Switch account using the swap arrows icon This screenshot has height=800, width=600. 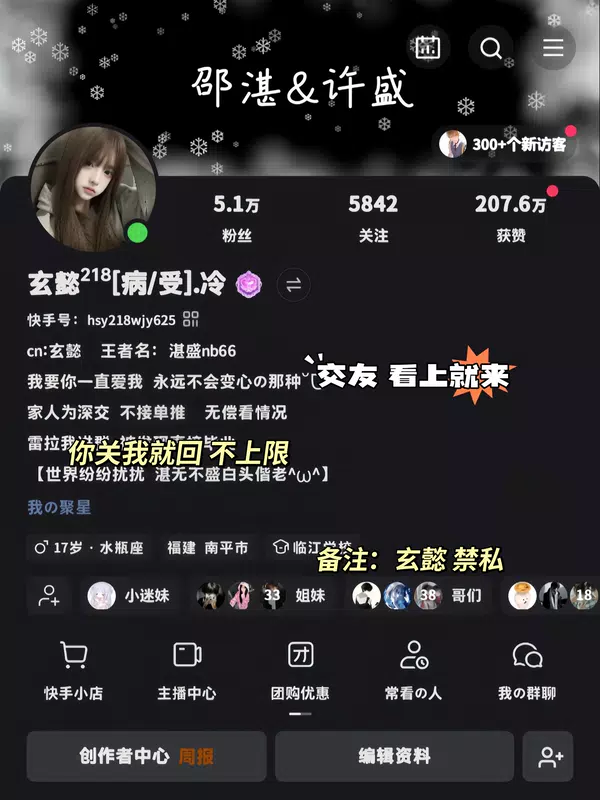coord(294,285)
